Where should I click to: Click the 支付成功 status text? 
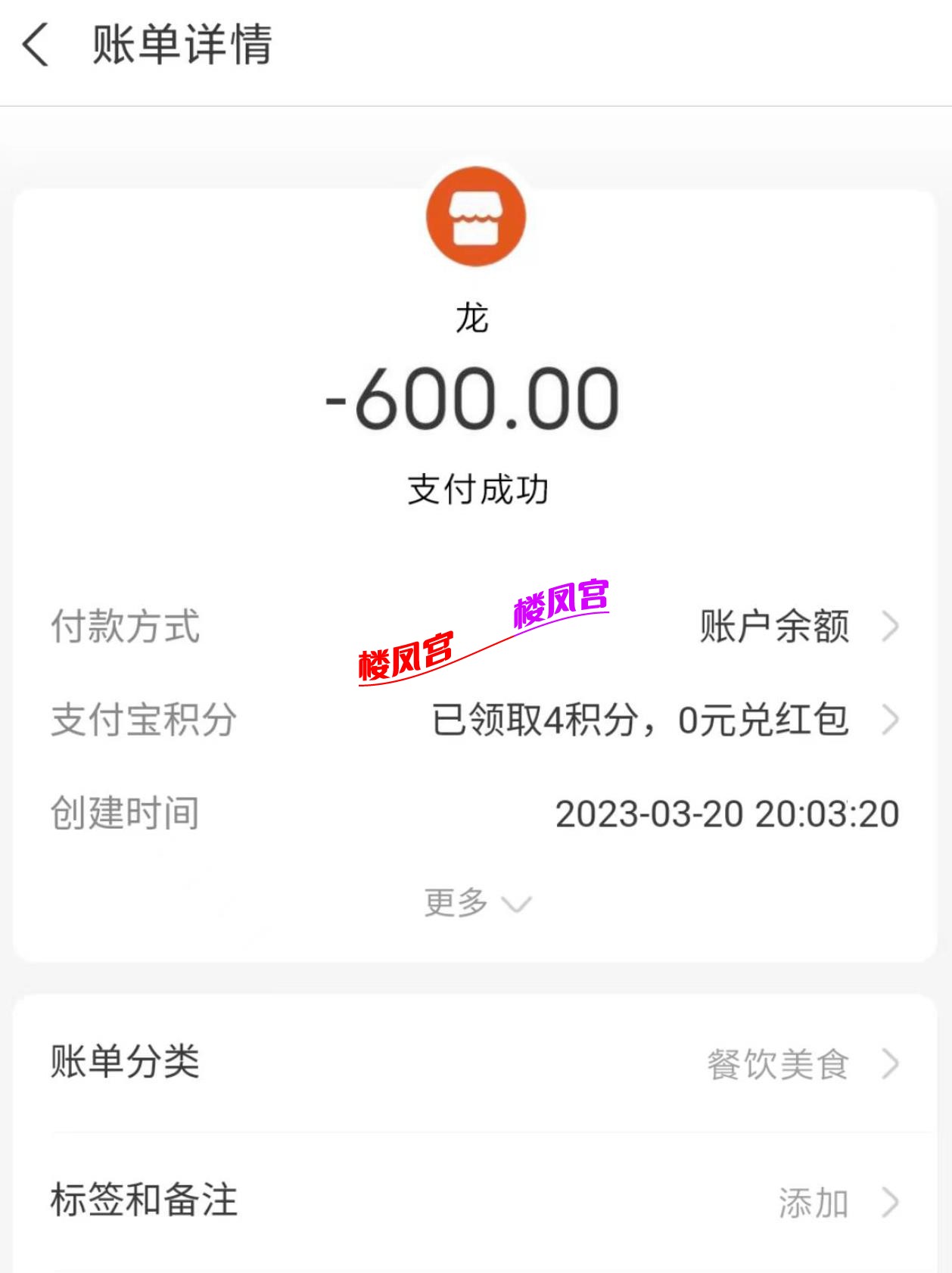tap(475, 488)
